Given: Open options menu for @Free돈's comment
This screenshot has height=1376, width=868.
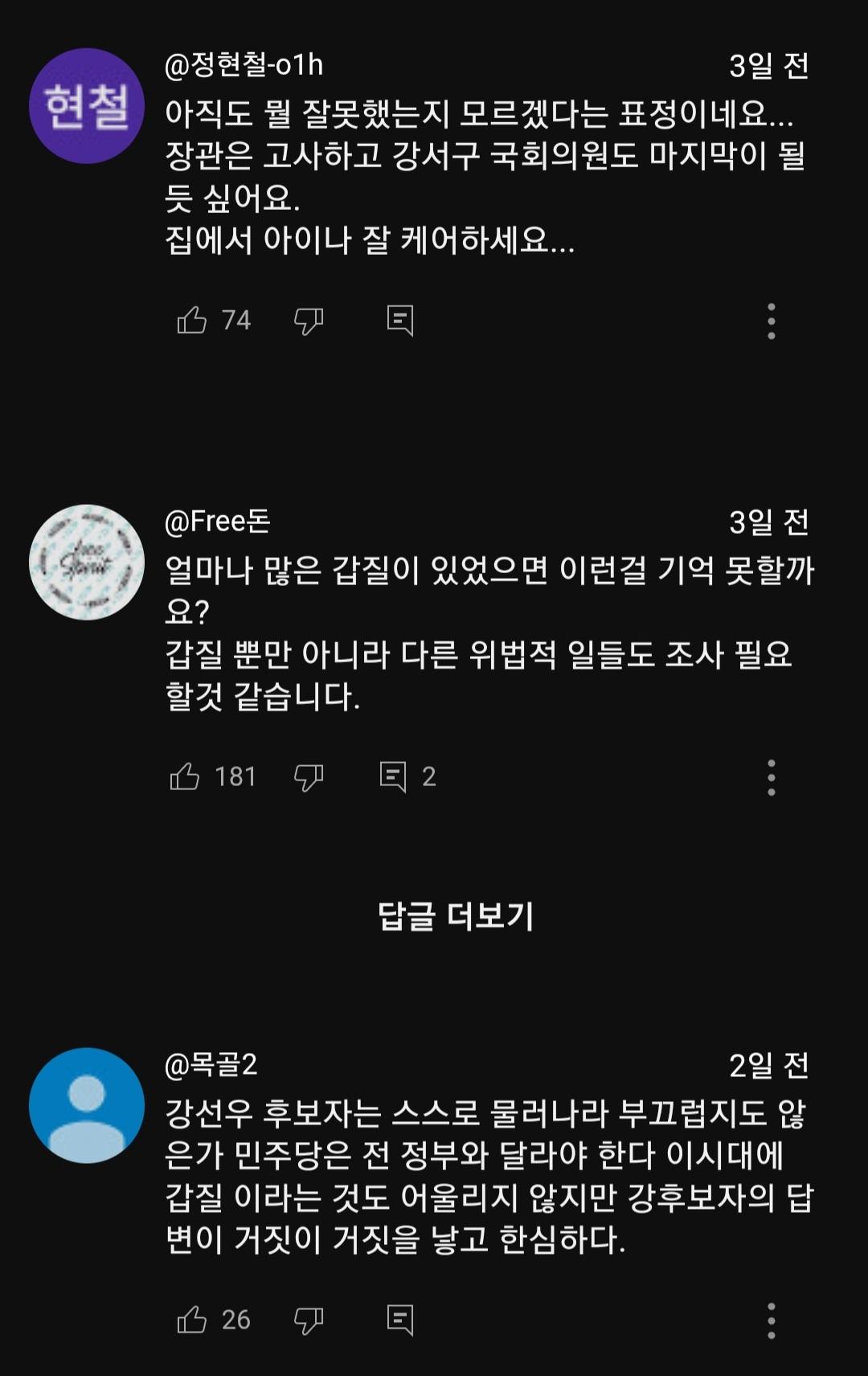Looking at the screenshot, I should click(x=772, y=776).
